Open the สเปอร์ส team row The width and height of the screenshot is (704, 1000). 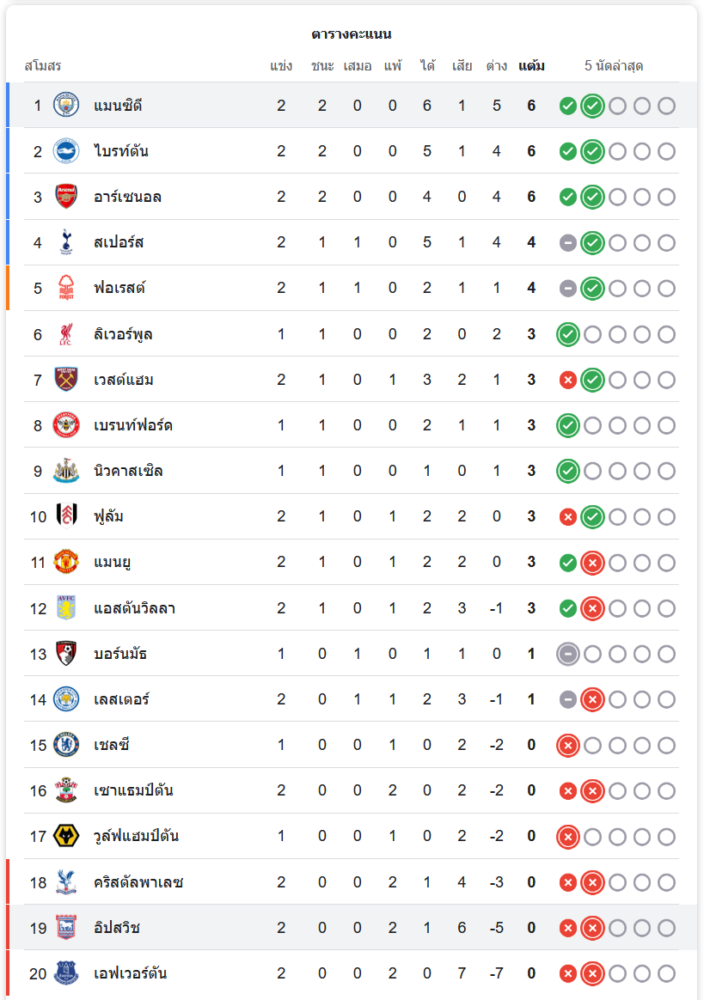[x=120, y=243]
